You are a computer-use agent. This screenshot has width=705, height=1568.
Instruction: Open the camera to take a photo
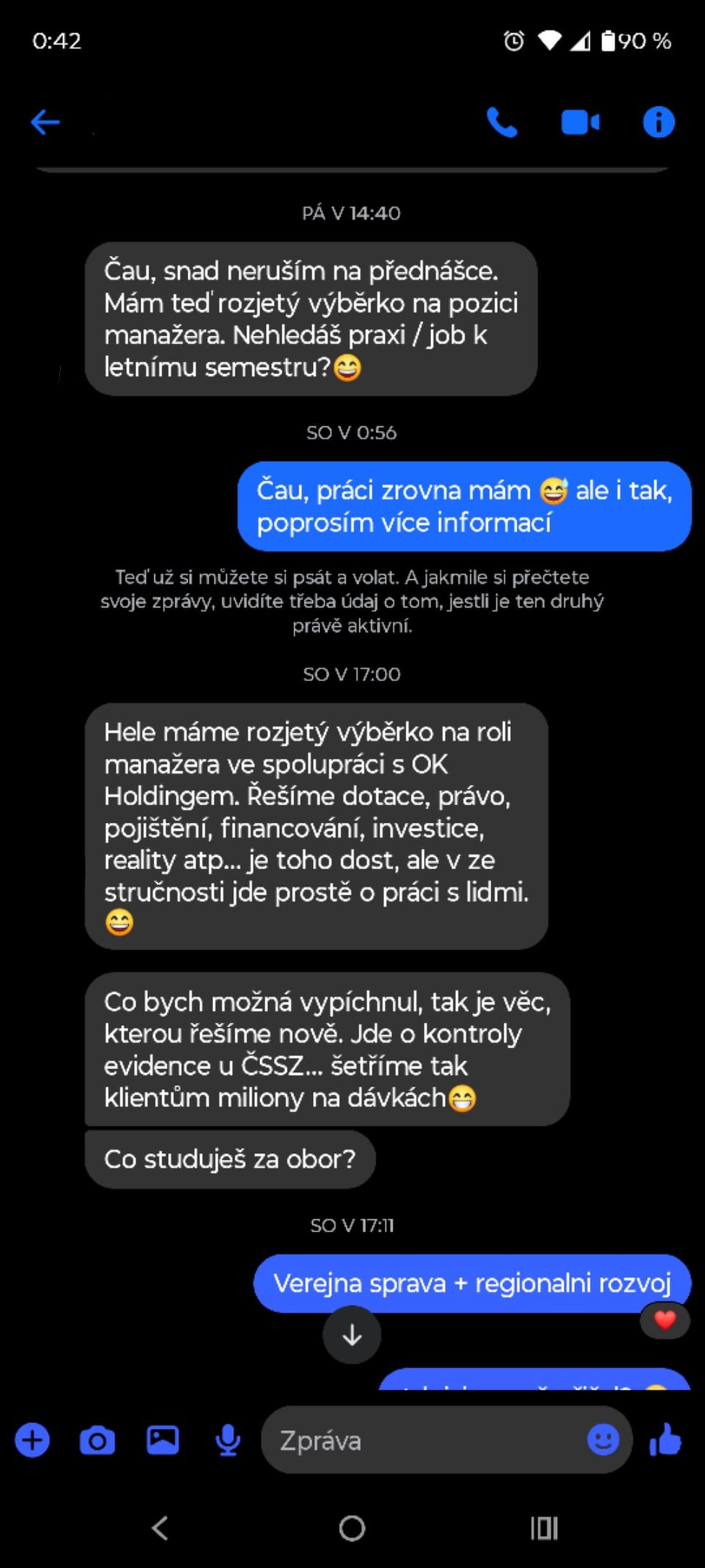pyautogui.click(x=97, y=1440)
